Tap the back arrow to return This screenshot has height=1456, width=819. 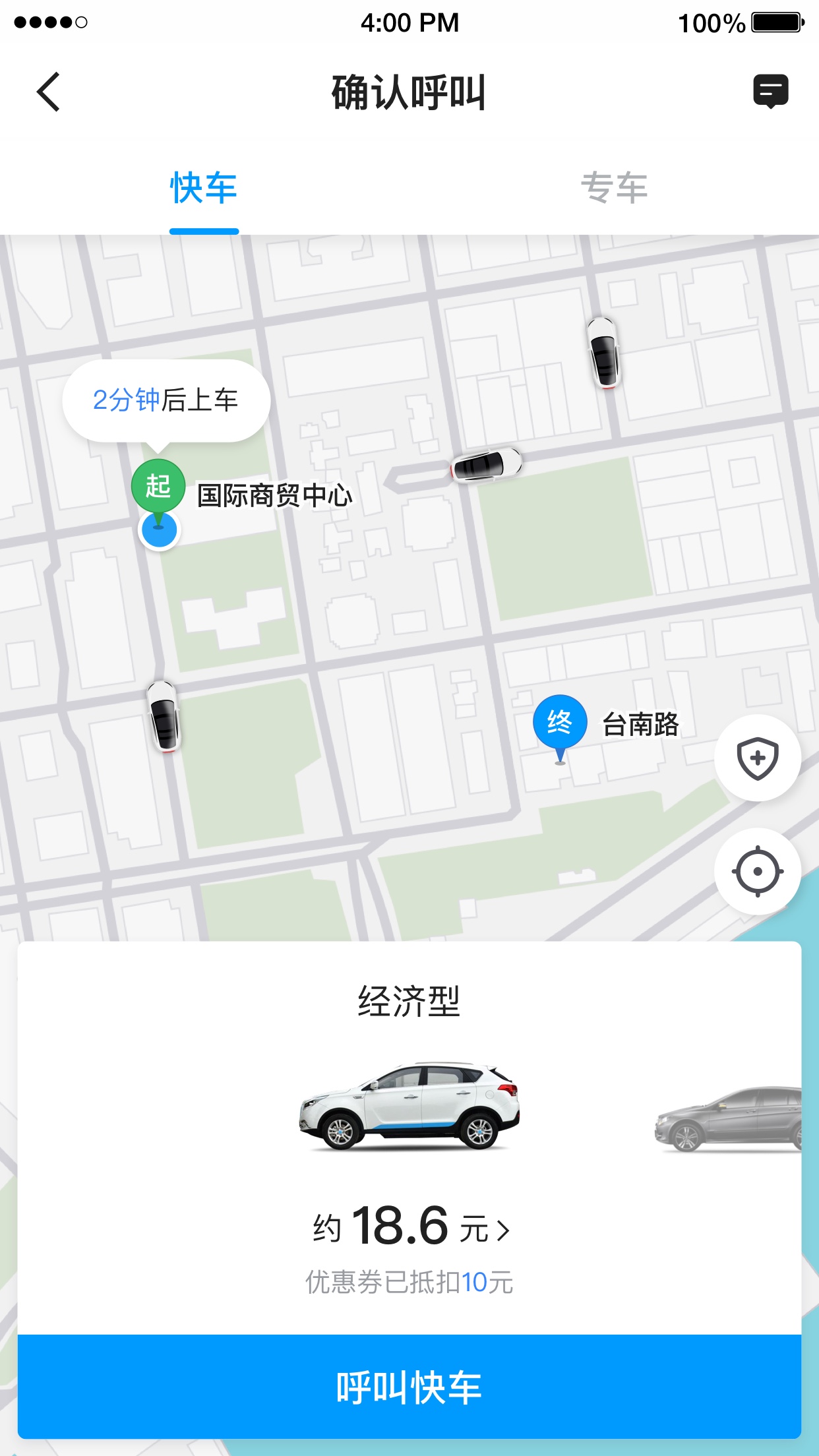pyautogui.click(x=47, y=92)
